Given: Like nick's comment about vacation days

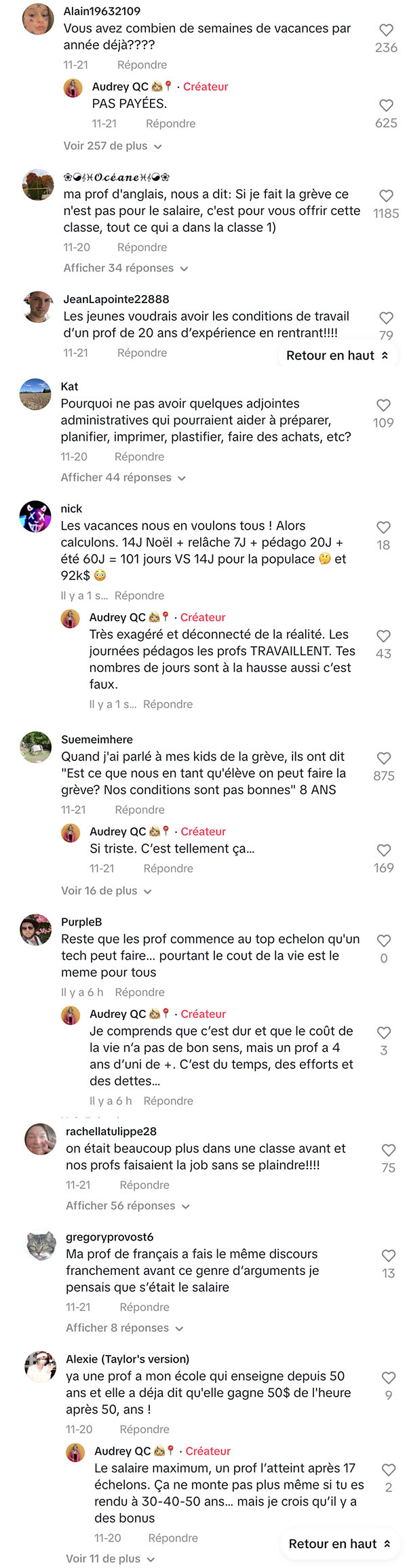Looking at the screenshot, I should [x=383, y=527].
